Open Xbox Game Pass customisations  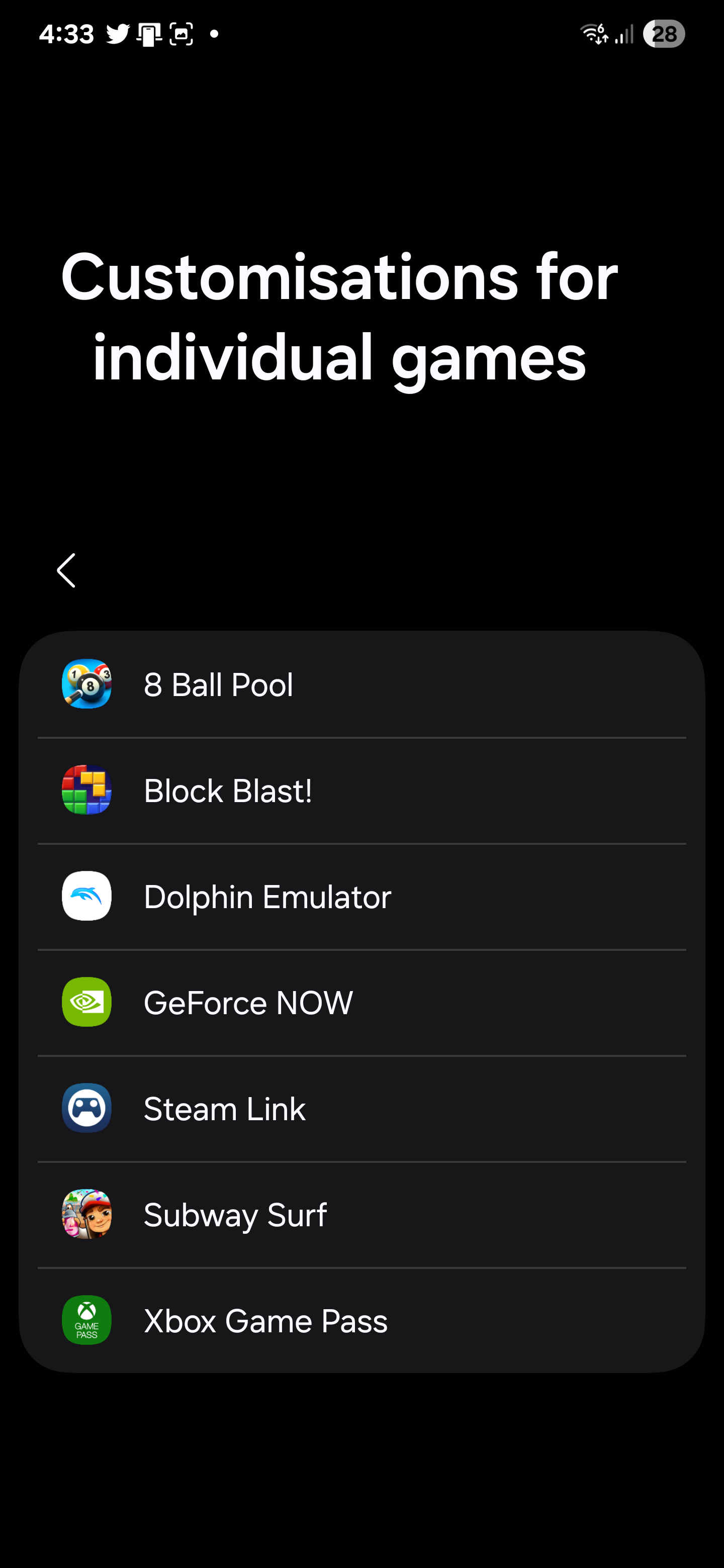(x=361, y=1320)
